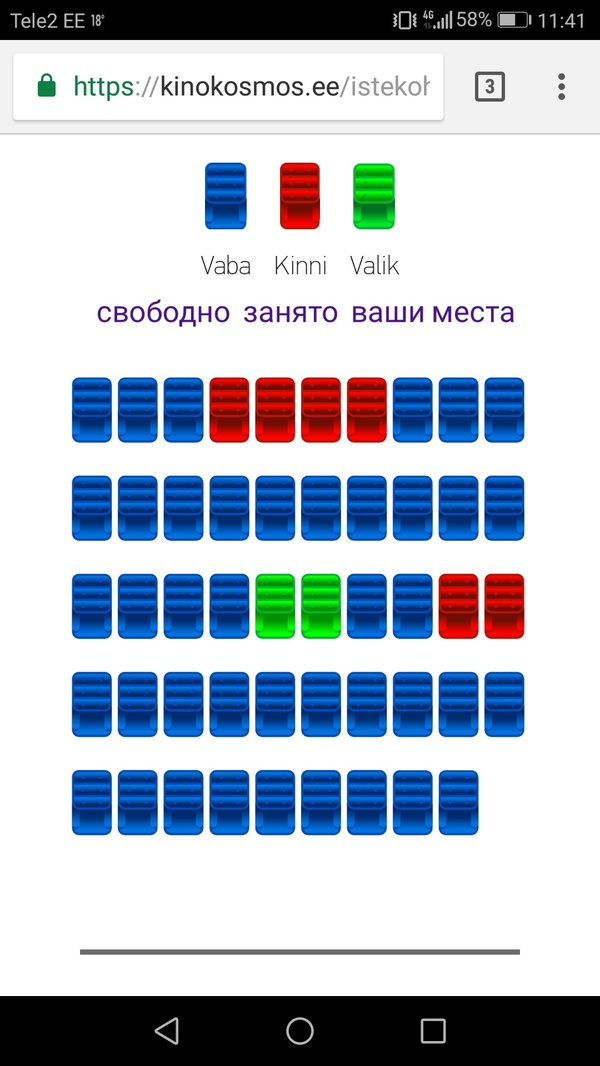This screenshot has height=1066, width=600.
Task: Go back with the system back button
Action: pos(167,1031)
